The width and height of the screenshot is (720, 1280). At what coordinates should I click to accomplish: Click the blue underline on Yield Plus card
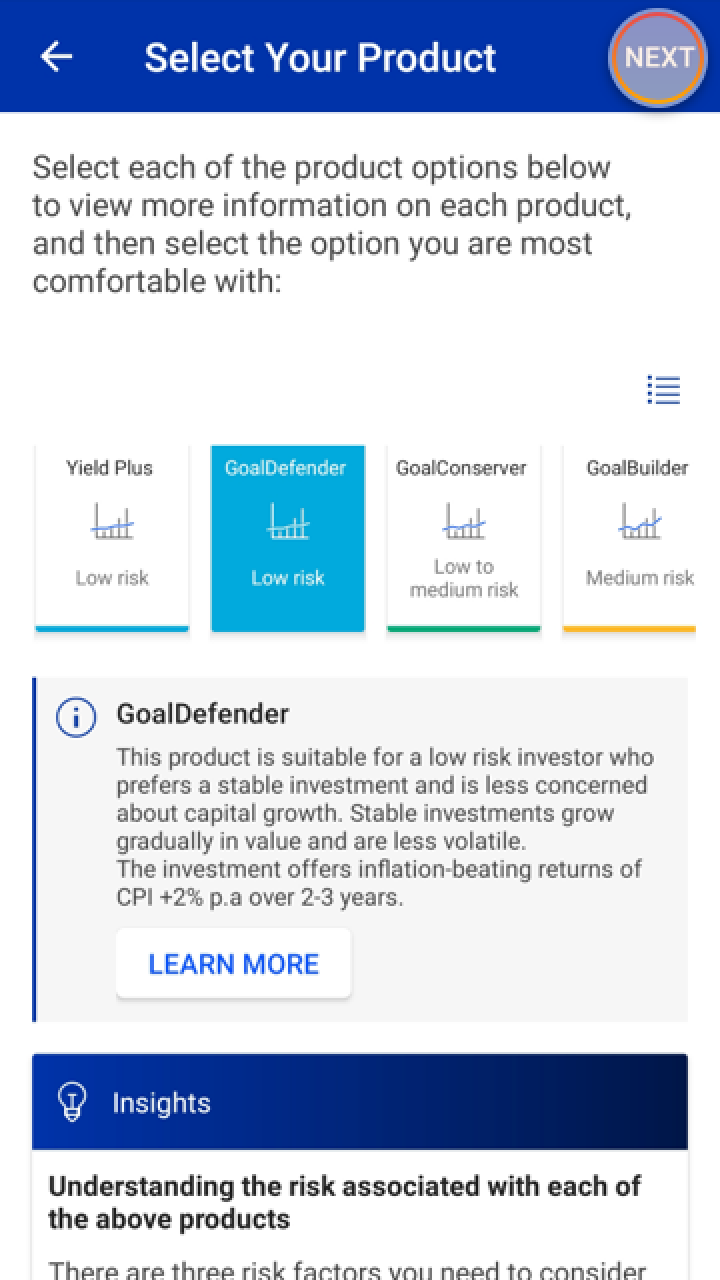(x=111, y=629)
